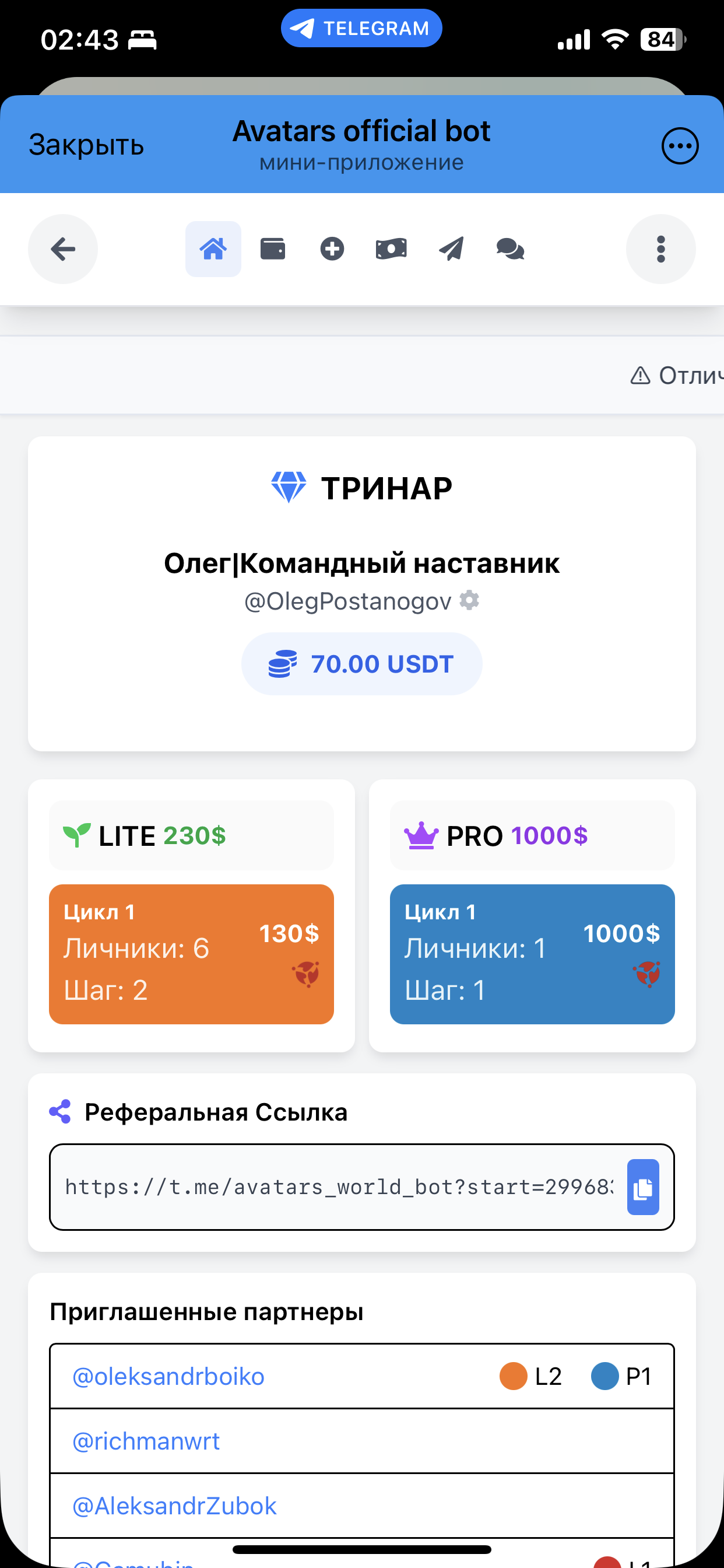This screenshot has width=724, height=1568.
Task: Close the mini app with Закрыть
Action: click(x=86, y=145)
